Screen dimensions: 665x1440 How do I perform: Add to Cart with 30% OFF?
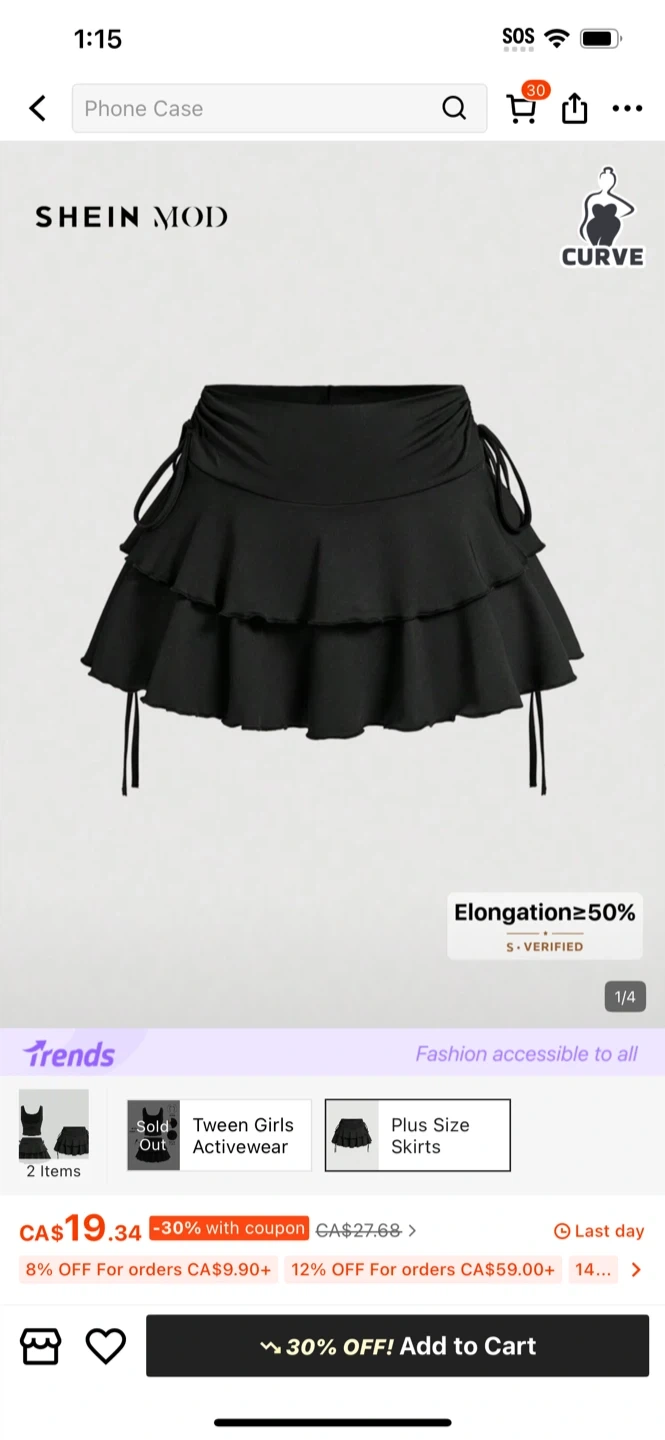click(397, 1346)
